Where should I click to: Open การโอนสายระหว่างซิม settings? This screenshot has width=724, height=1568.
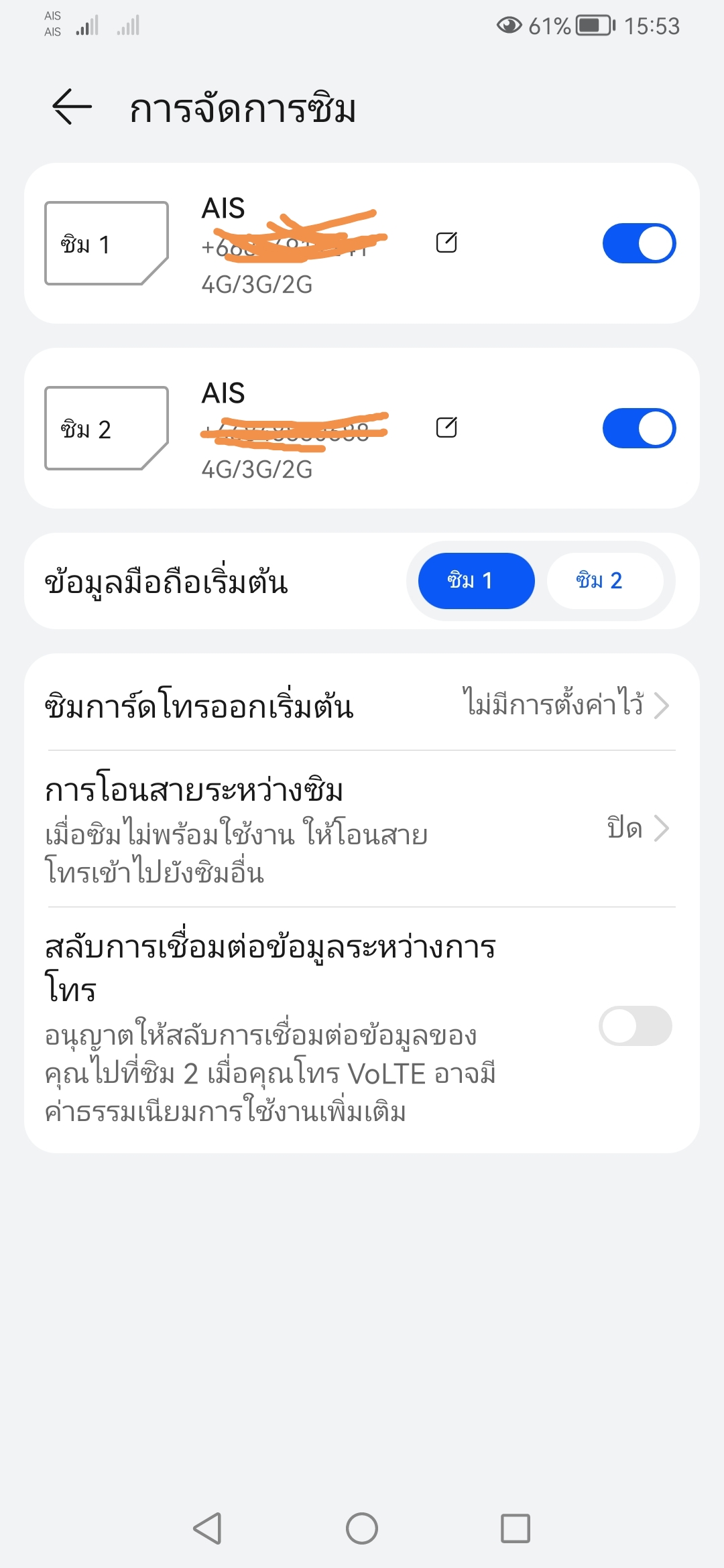[x=362, y=829]
